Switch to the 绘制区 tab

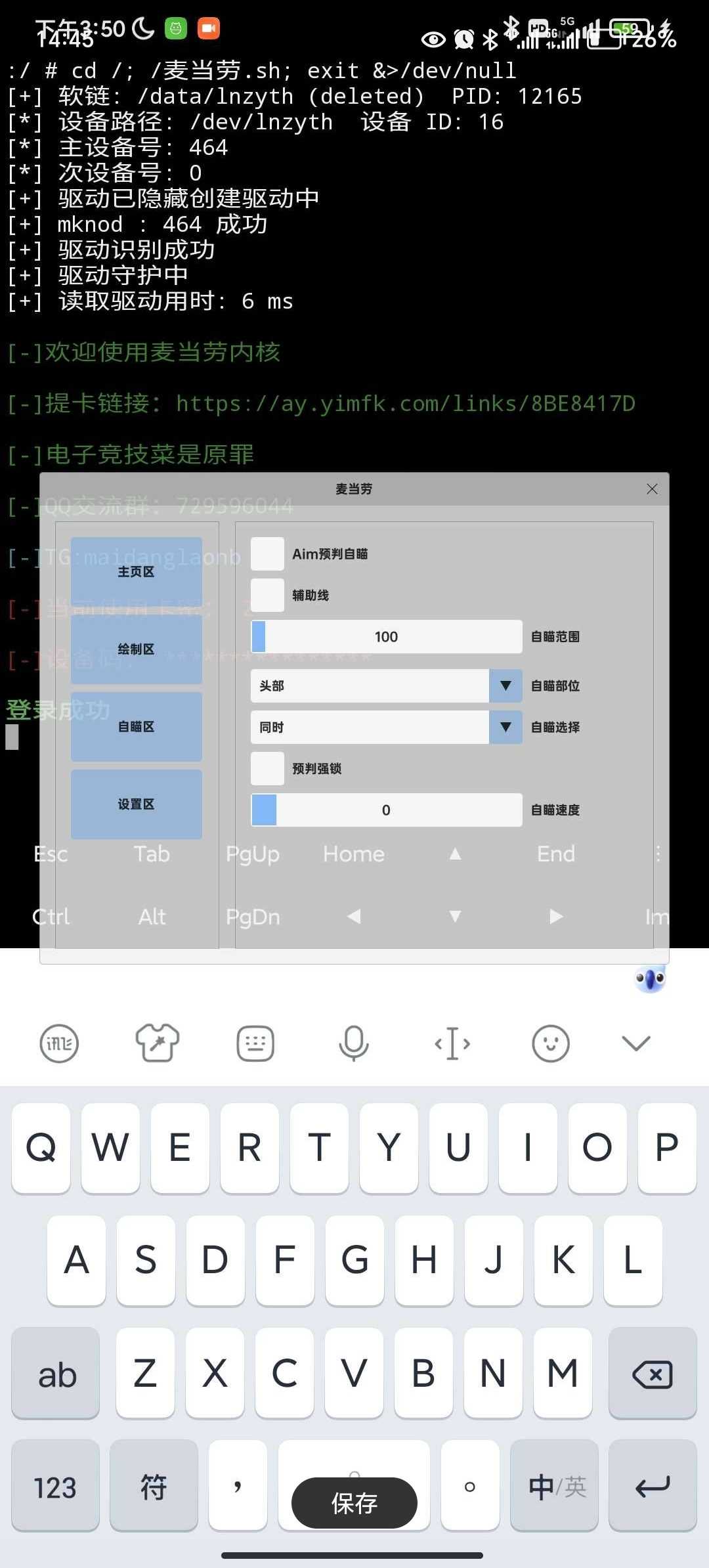pos(136,649)
